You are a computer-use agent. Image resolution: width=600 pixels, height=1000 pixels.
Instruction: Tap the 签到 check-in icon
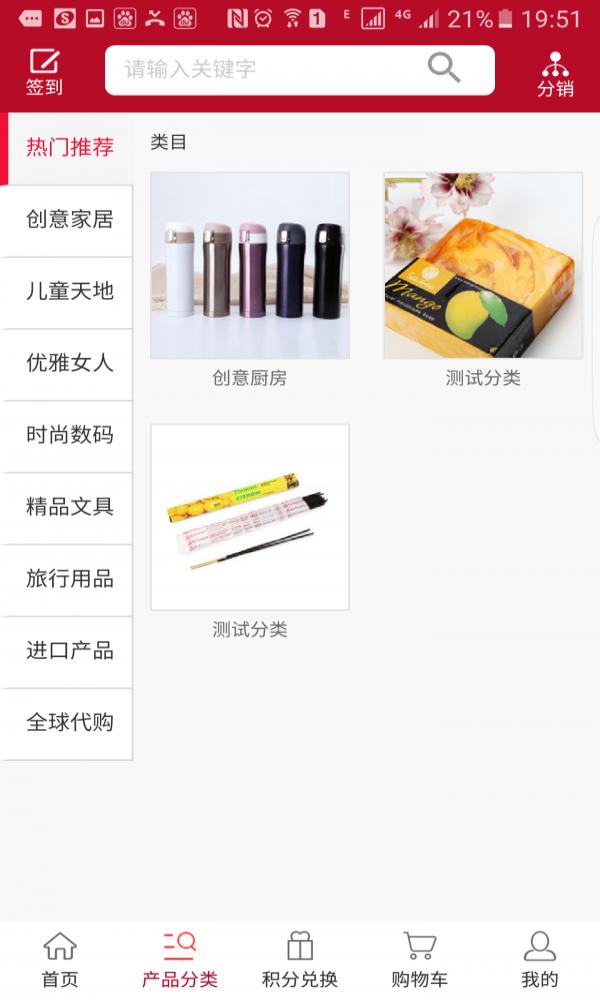(44, 71)
